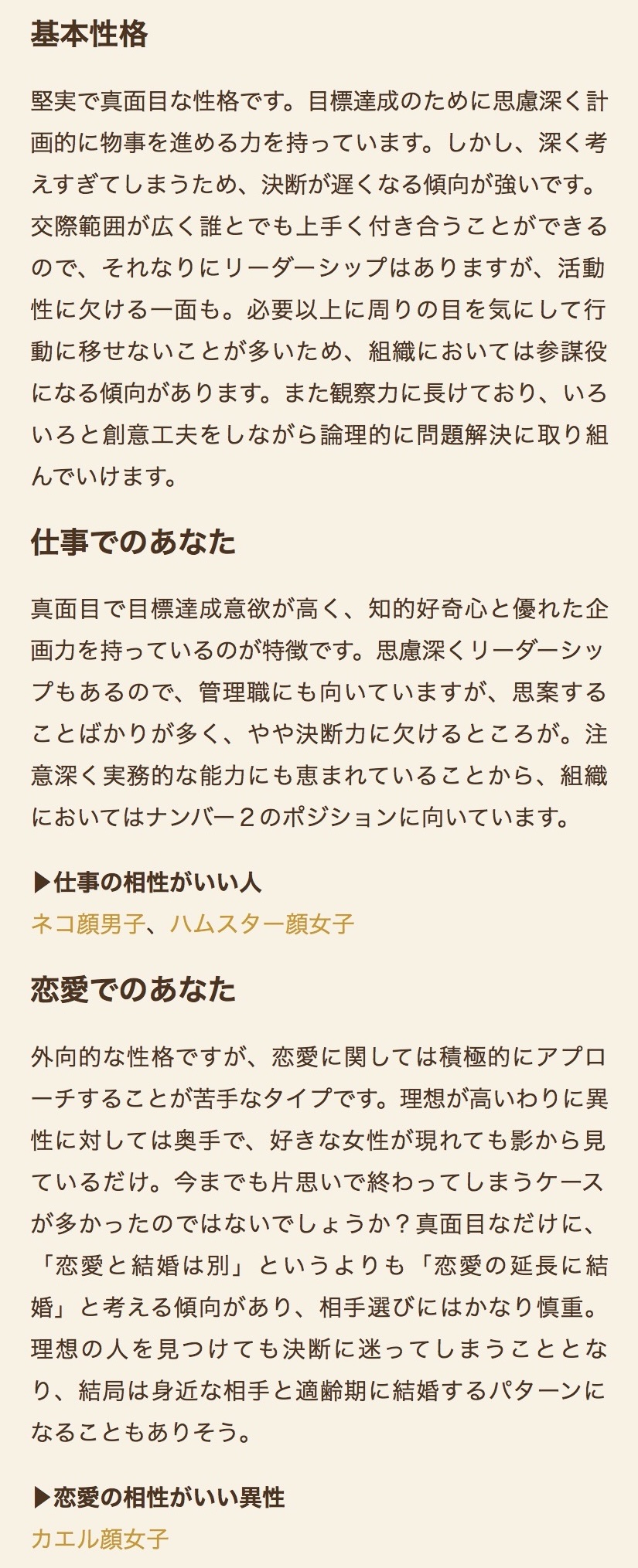Viewport: 638px width, 1568px height.
Task: Open the ハムスター顔女子 link
Action: 261,923
